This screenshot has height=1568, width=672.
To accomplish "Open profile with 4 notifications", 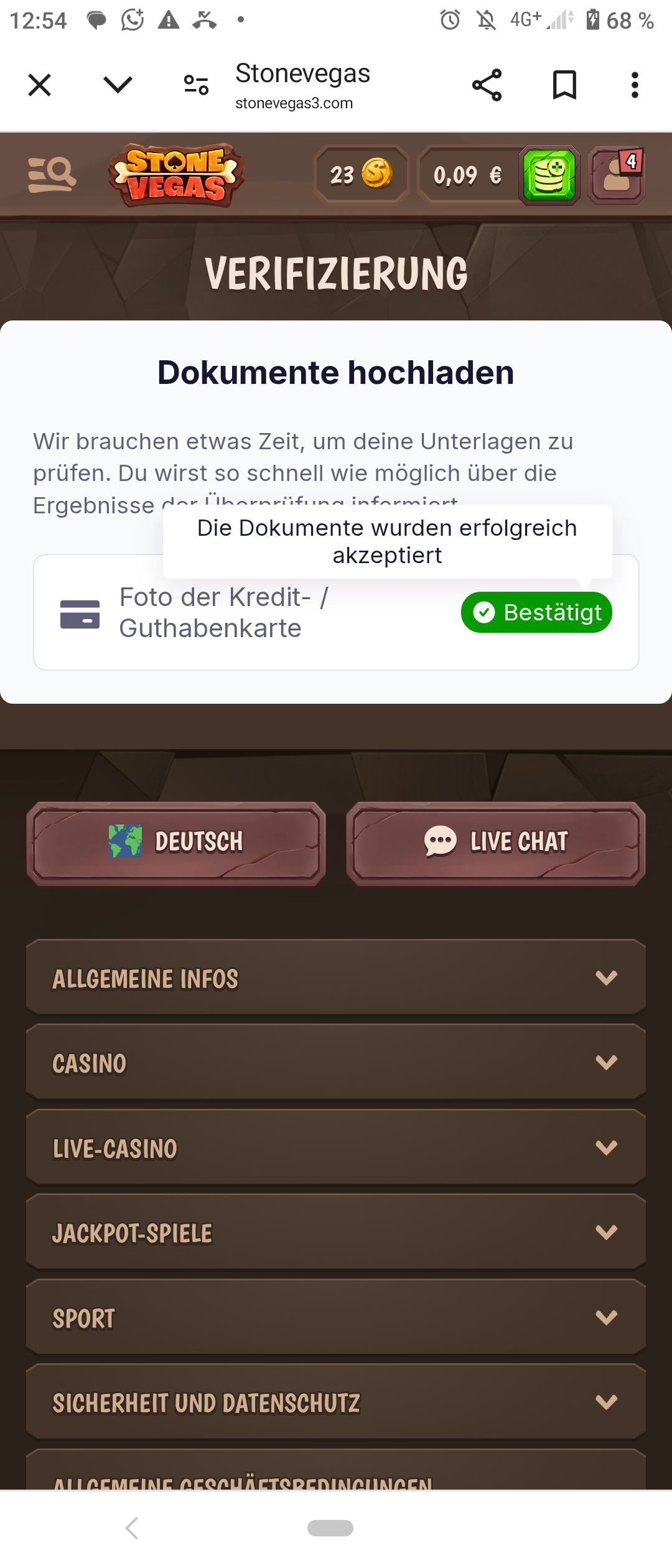I will 616,175.
